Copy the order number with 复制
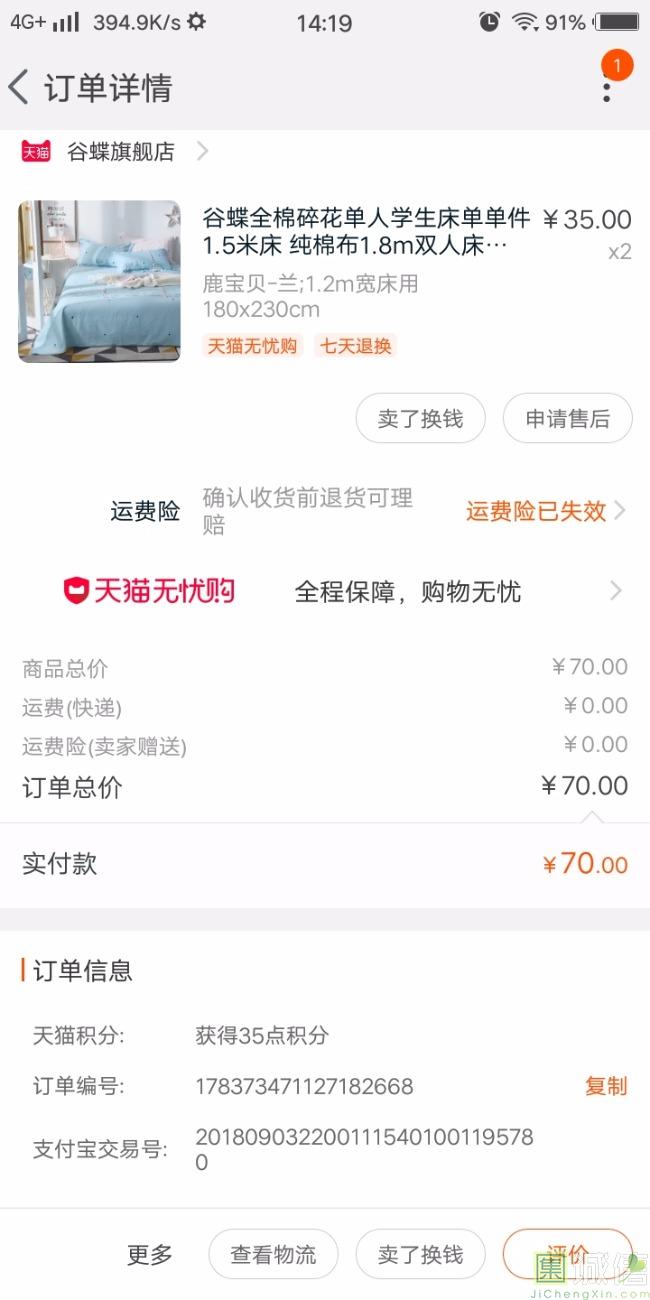The height and width of the screenshot is (1300, 650). click(x=605, y=1086)
